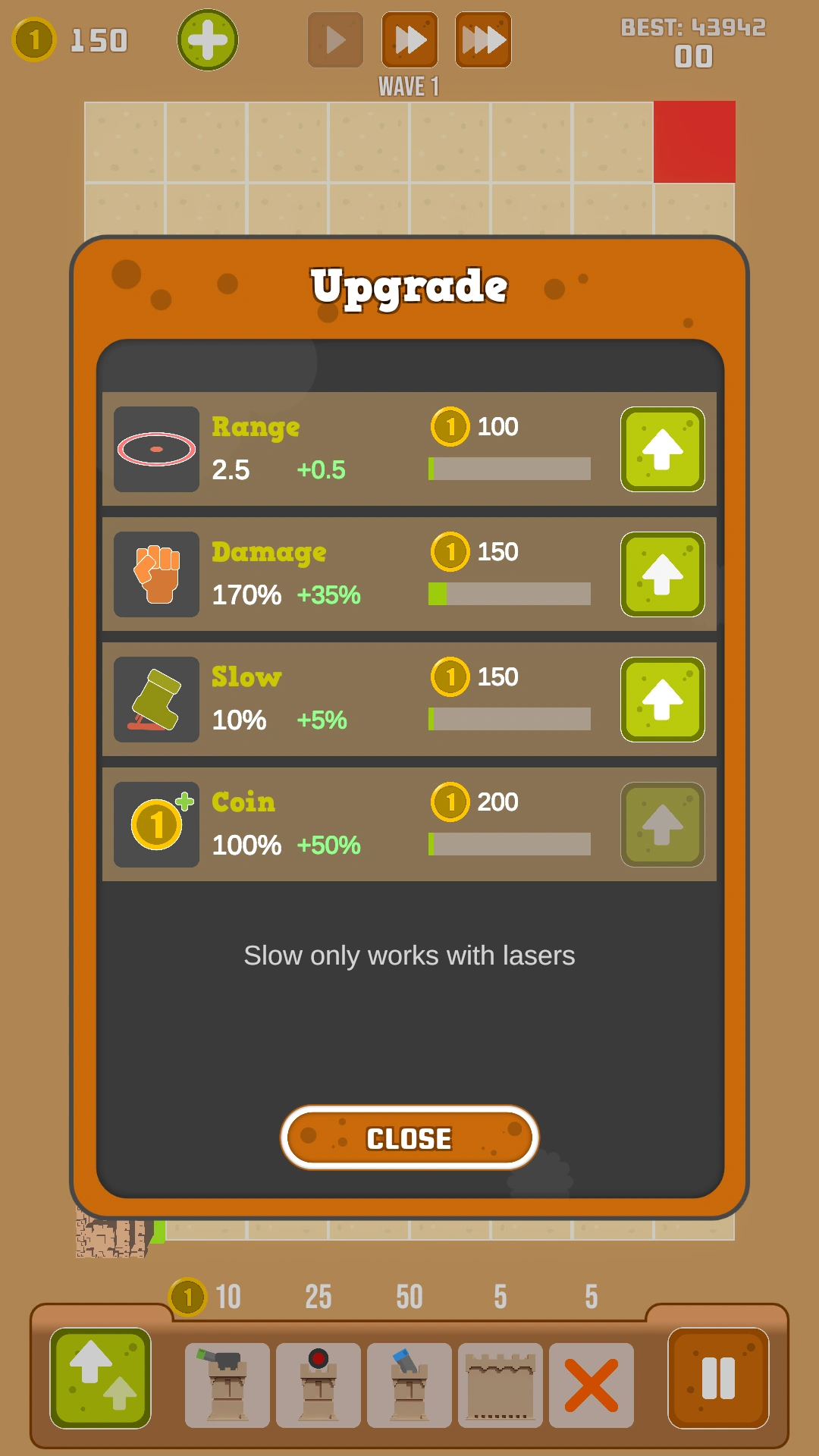This screenshot has height=1456, width=819.
Task: Set game speed to normal play
Action: (335, 40)
